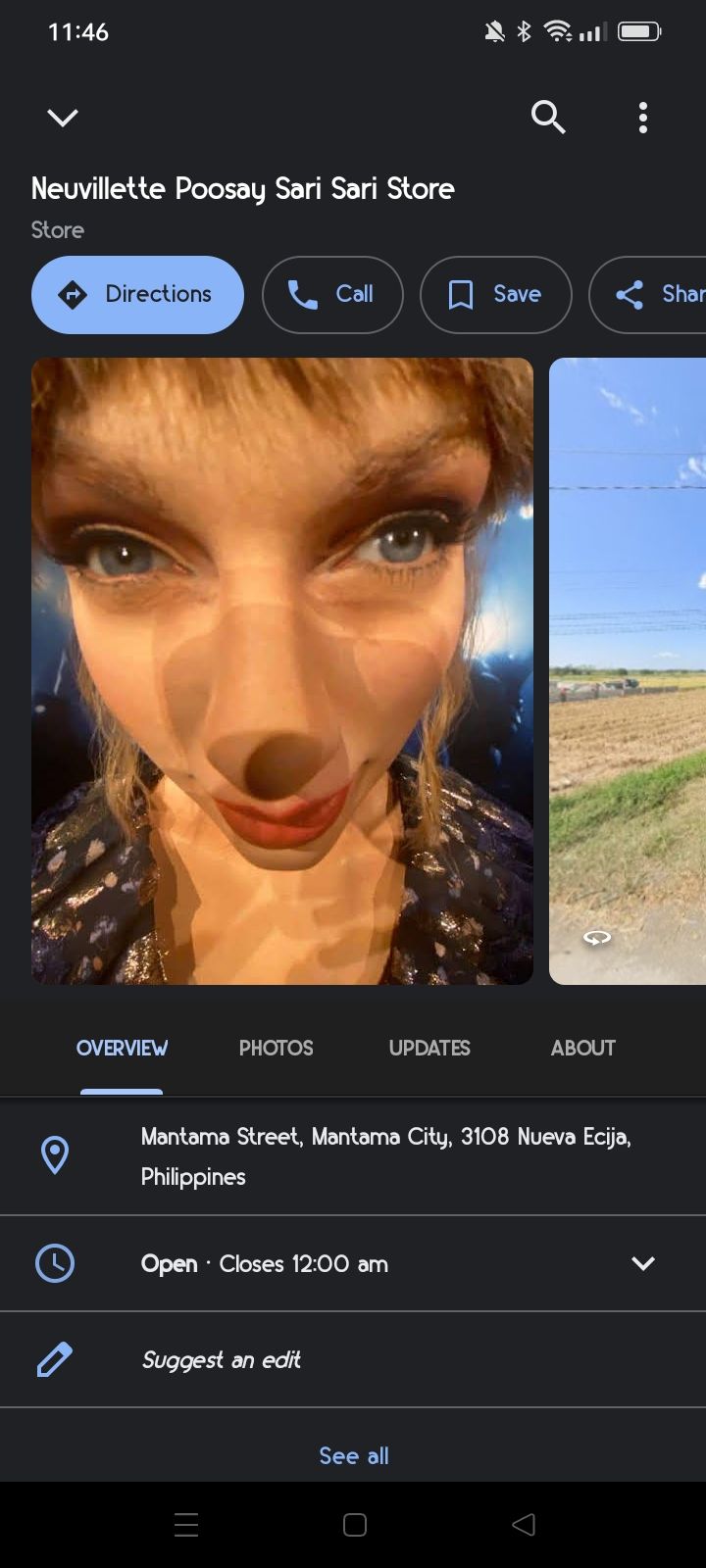Collapse the place details sheet
The width and height of the screenshot is (706, 1568).
[63, 118]
